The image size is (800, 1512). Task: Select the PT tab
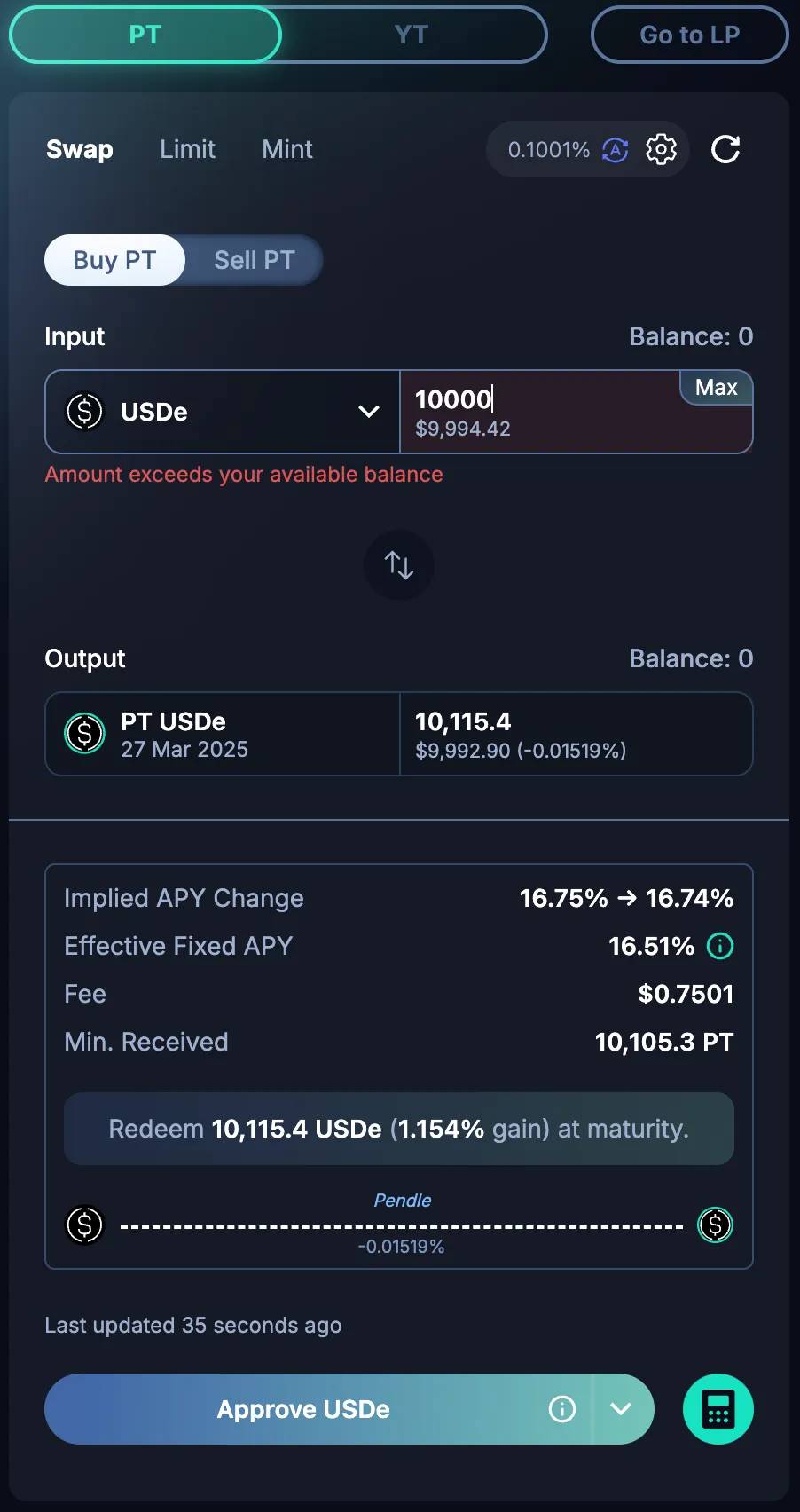145,35
